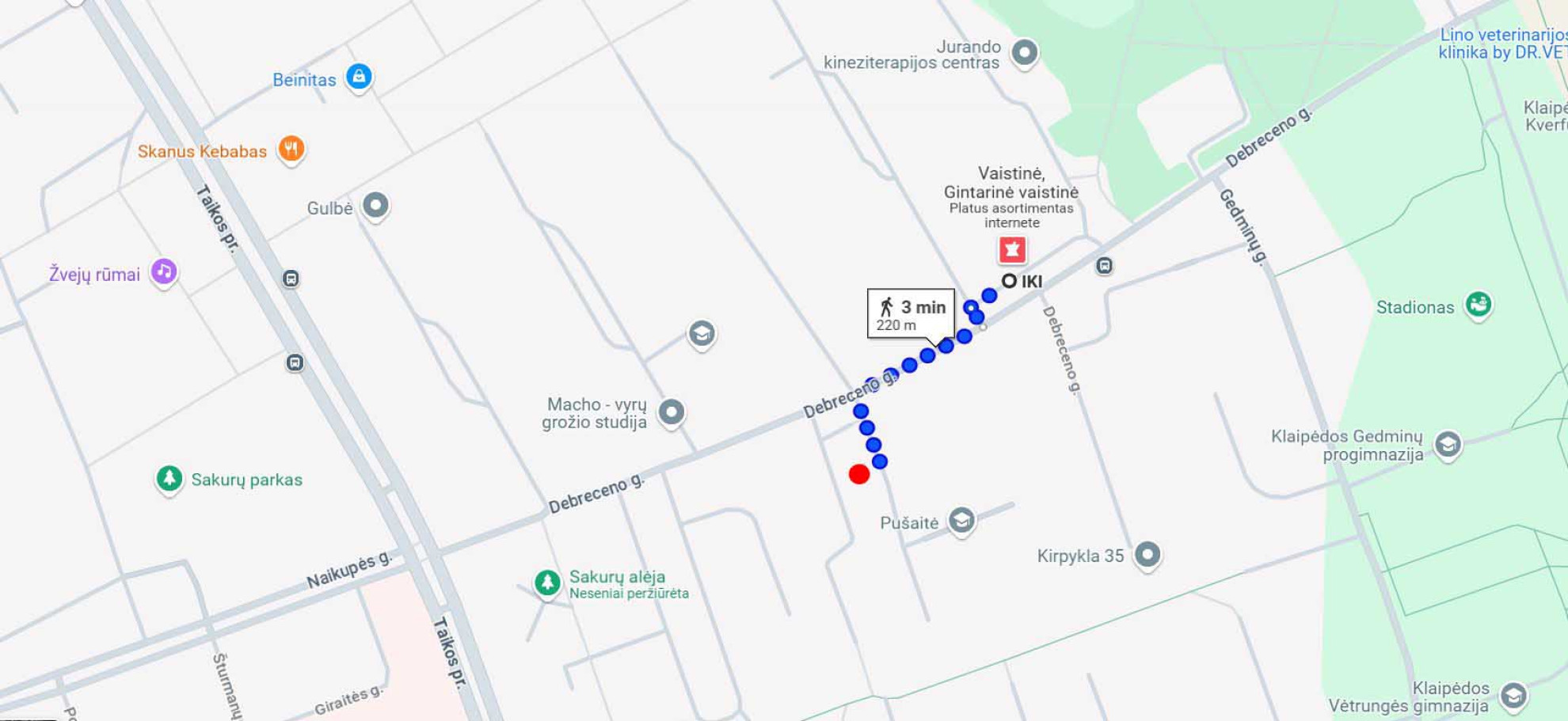Open the Pušaitė school marker
Screen dimensions: 1568x721
tap(961, 521)
